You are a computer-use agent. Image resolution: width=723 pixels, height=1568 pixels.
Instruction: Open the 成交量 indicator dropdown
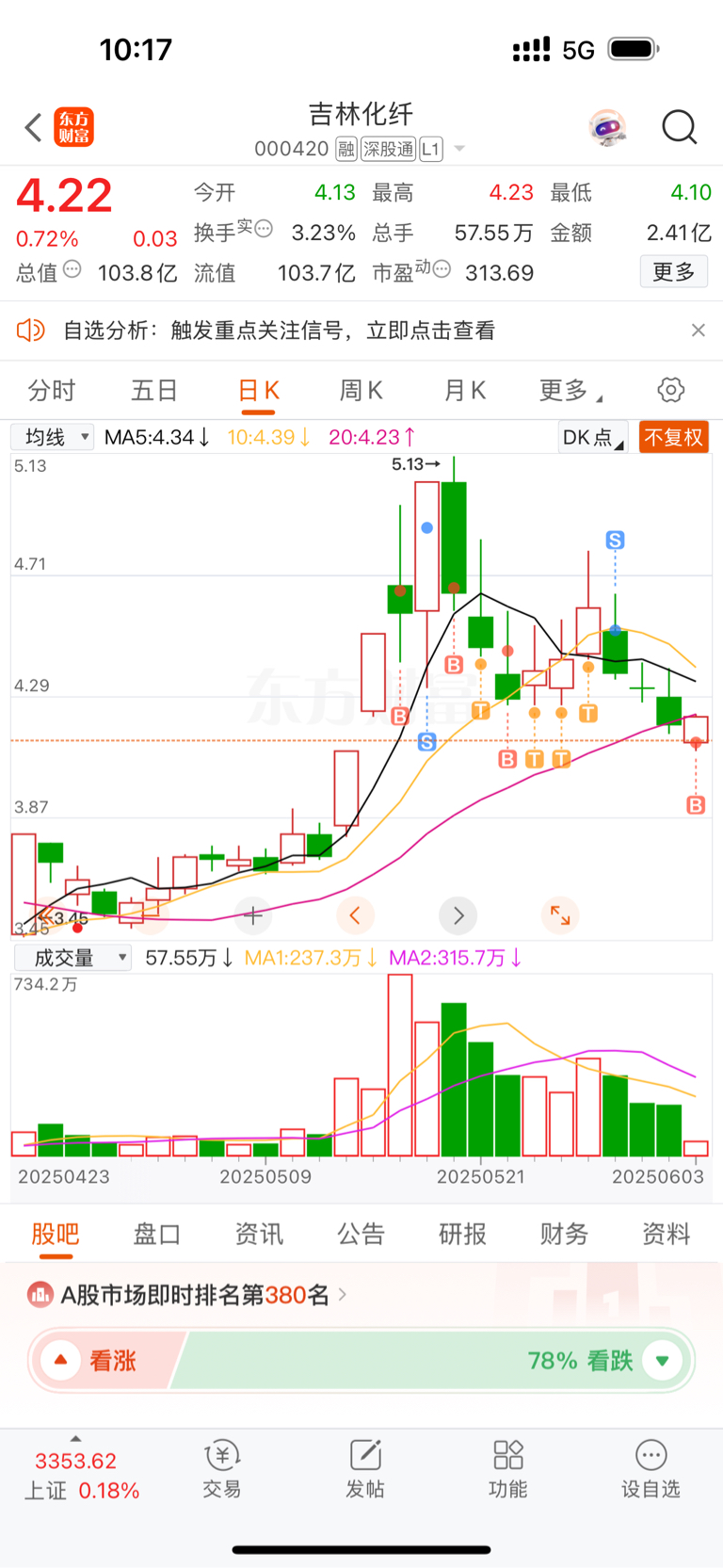[72, 958]
